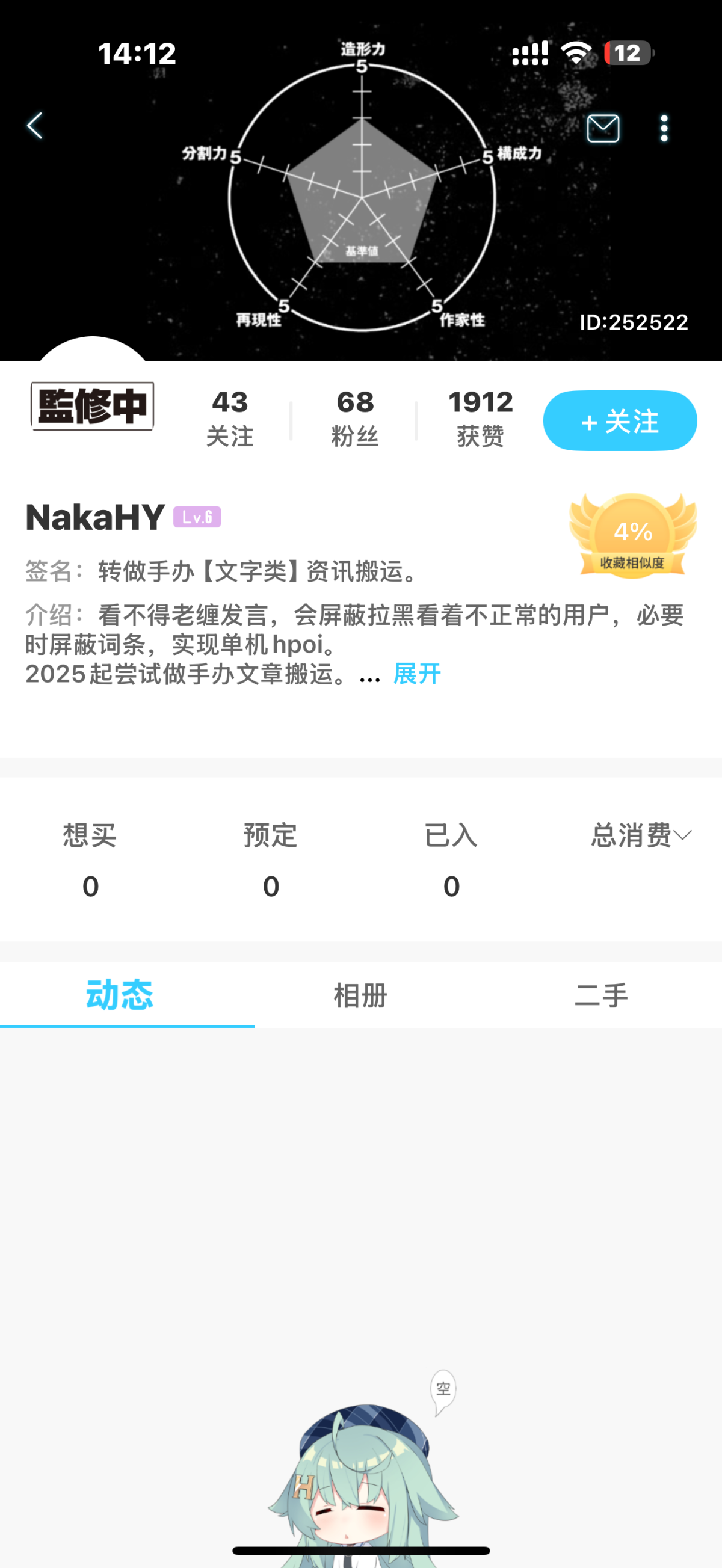
Task: View the 43 关注 following list
Action: [x=230, y=418]
